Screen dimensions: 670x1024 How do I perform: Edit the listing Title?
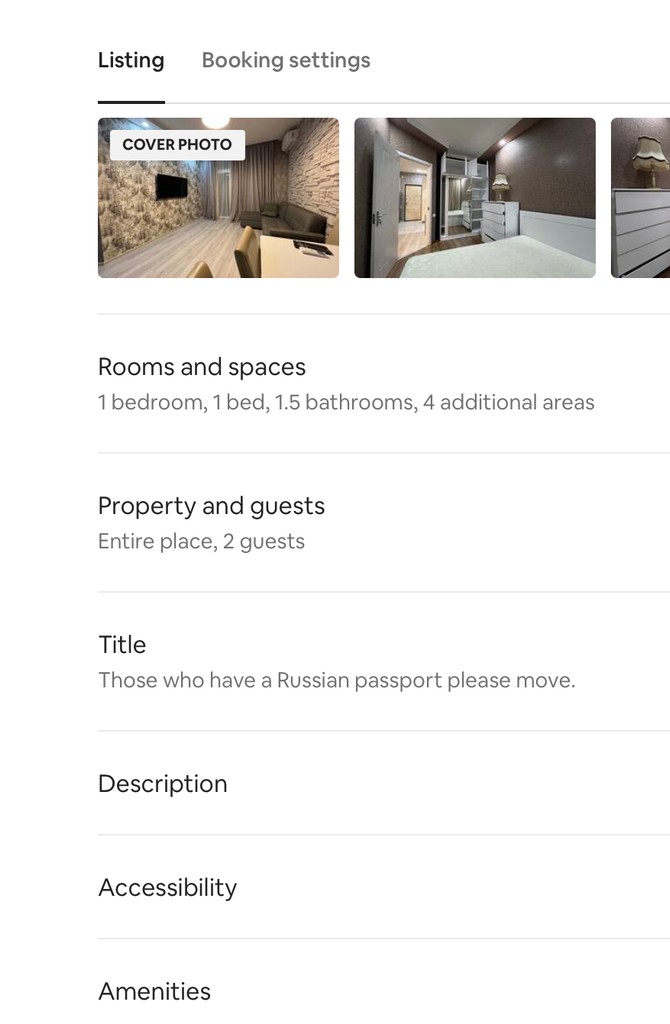point(336,661)
